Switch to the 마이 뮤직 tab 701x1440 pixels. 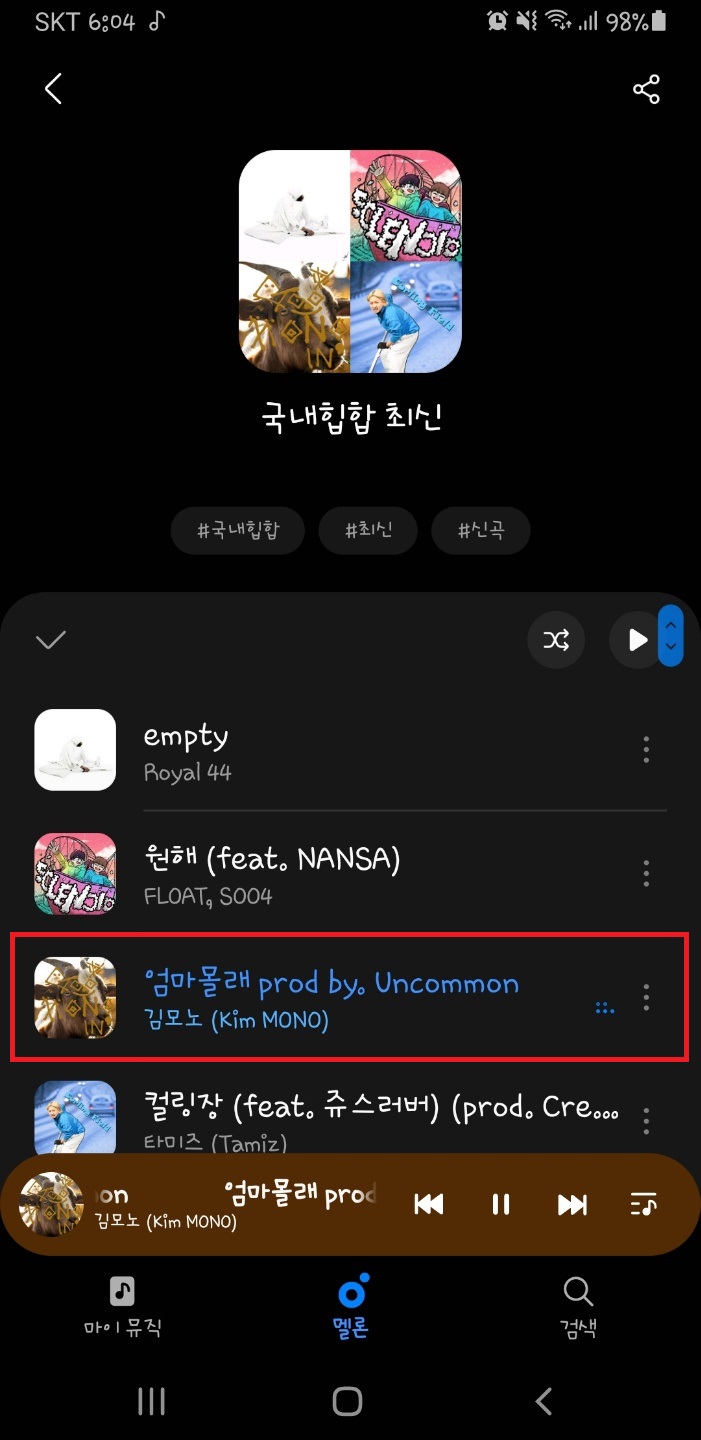(x=122, y=1307)
